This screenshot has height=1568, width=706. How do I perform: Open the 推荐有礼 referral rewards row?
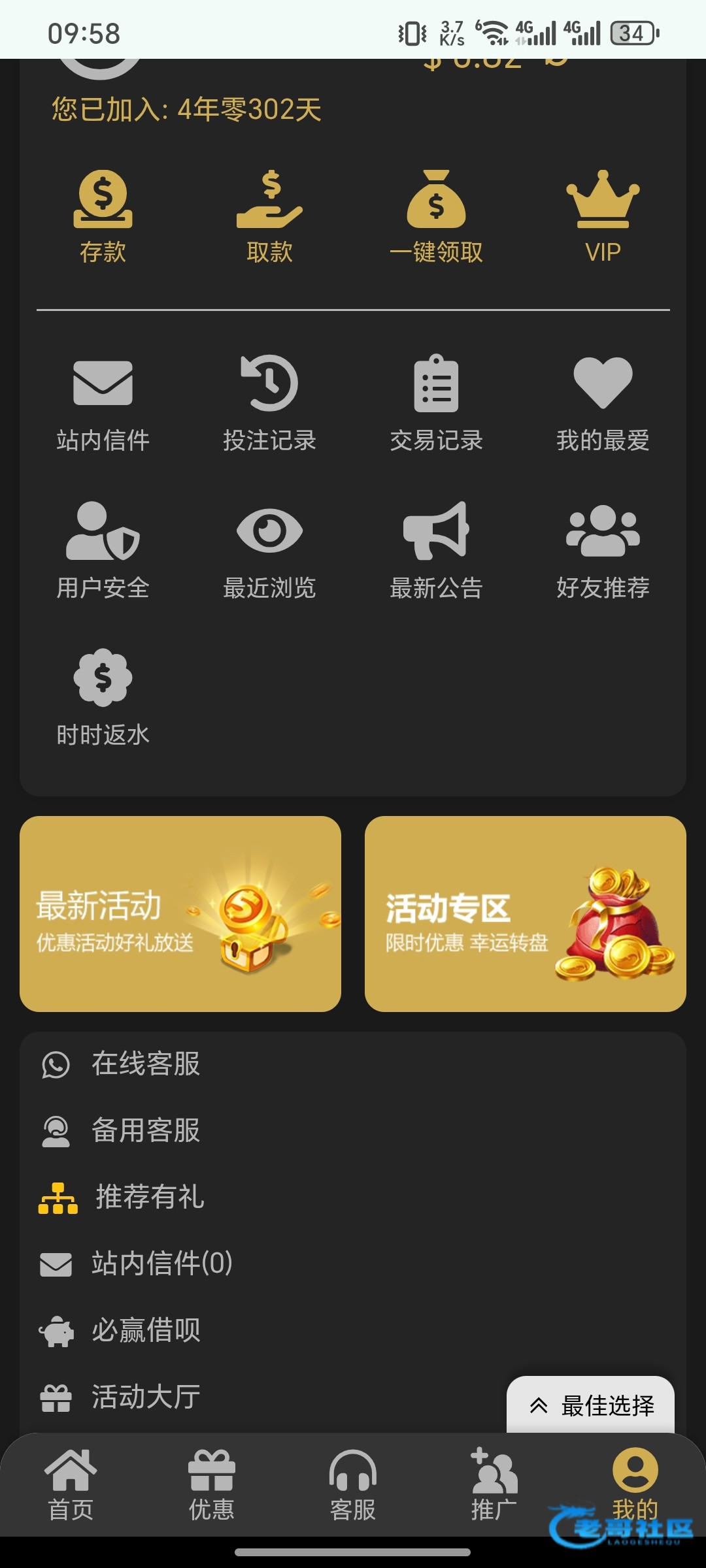pyautogui.click(x=149, y=1197)
